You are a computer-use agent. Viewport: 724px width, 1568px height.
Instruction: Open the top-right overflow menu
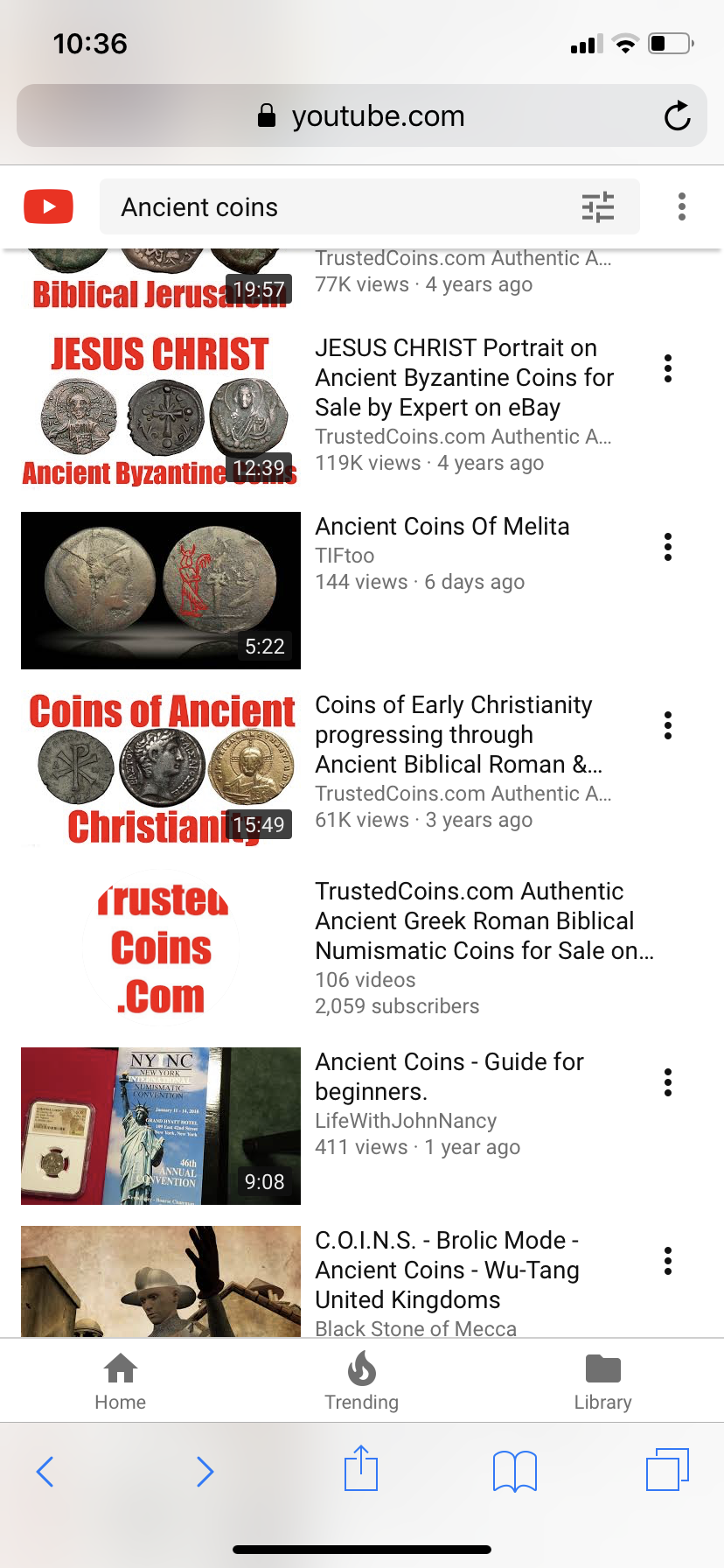pyautogui.click(x=682, y=206)
